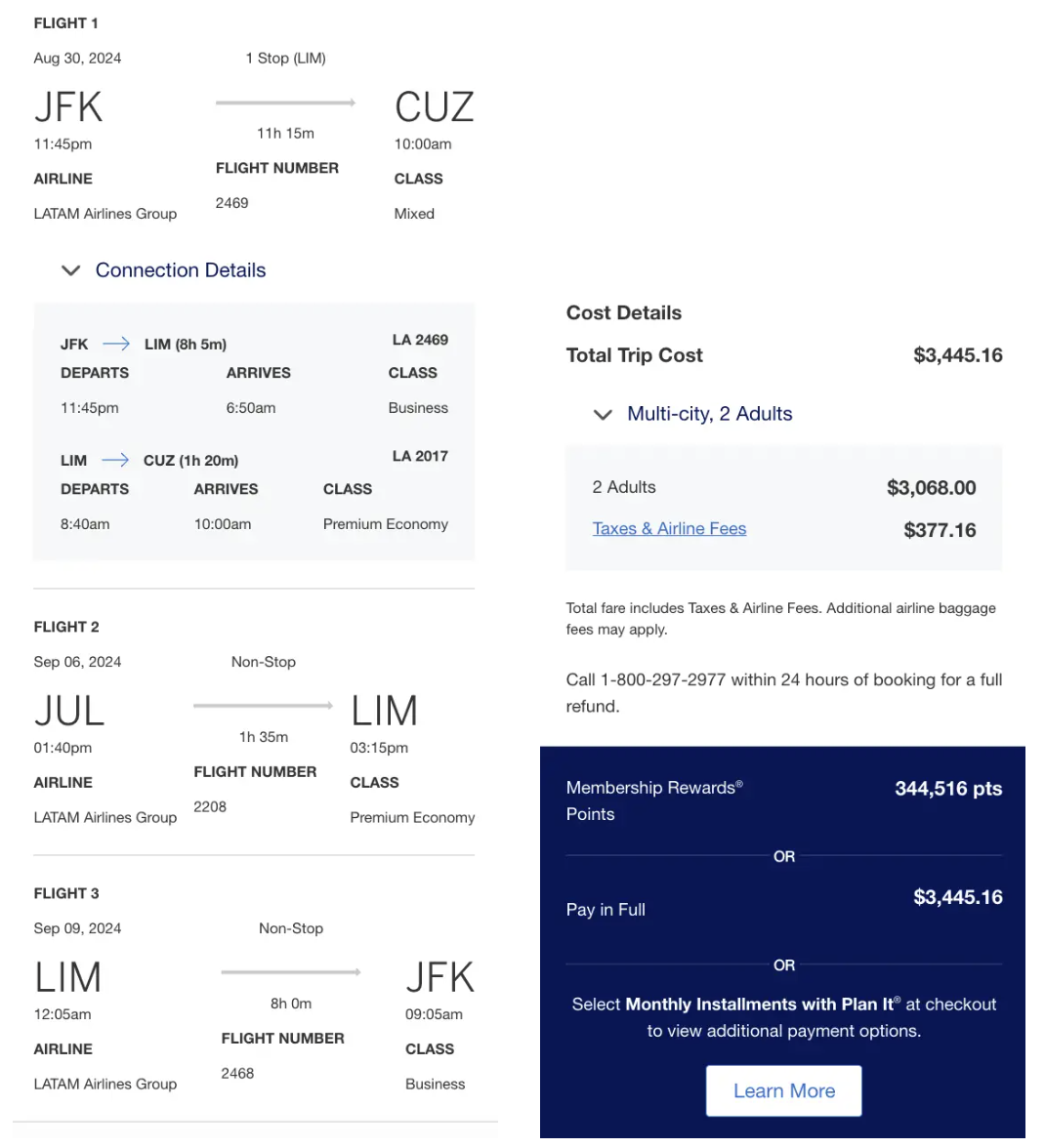This screenshot has width=1045, height=1148.
Task: Tap Learn More about Plan It installments
Action: tap(783, 1090)
